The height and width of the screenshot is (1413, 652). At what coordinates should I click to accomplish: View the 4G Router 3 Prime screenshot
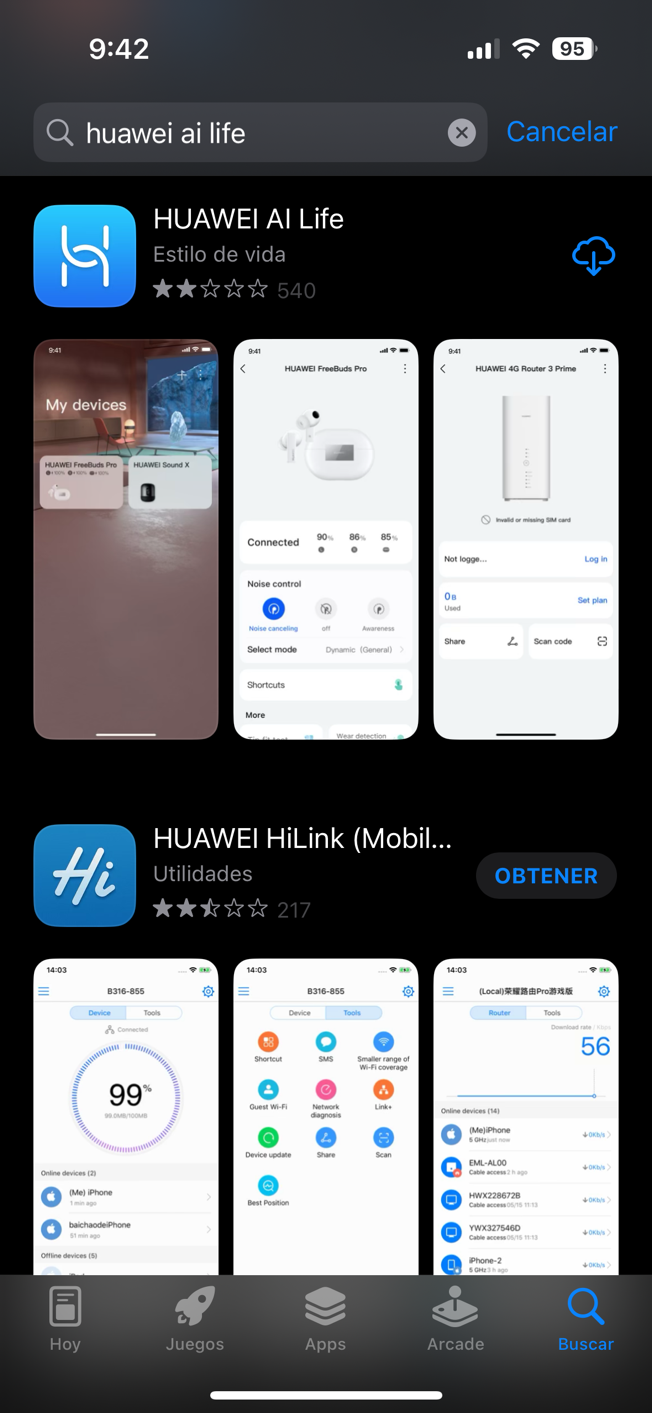pyautogui.click(x=526, y=539)
